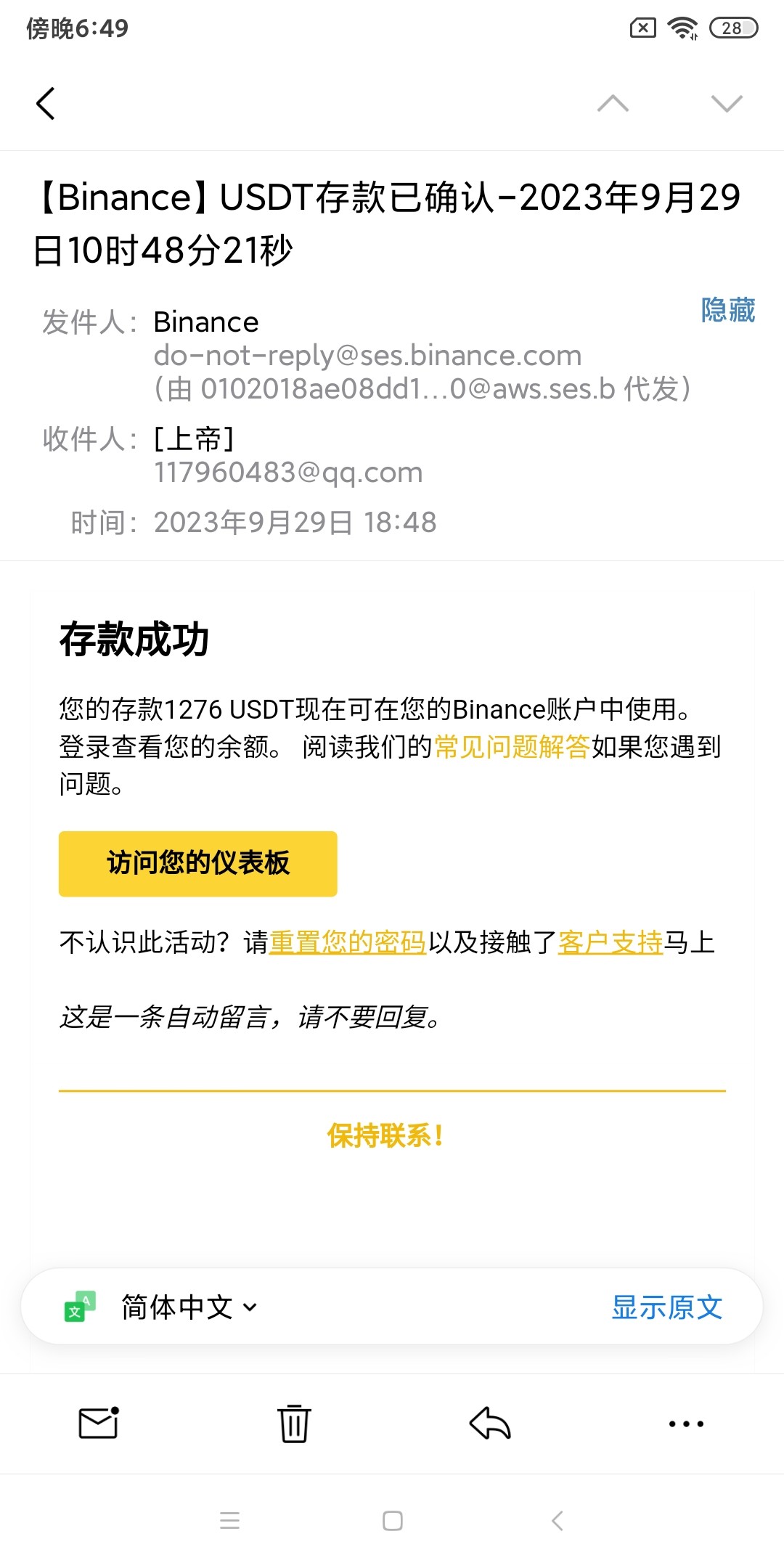Image resolution: width=784 pixels, height=1568 pixels.
Task: Tap 隐藏 to hide sender details
Action: click(727, 311)
